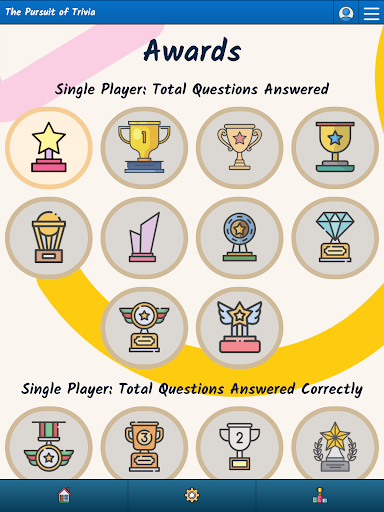Viewport: 384px width, 512px height.
Task: Tap the blue star goblet award
Action: (335, 148)
